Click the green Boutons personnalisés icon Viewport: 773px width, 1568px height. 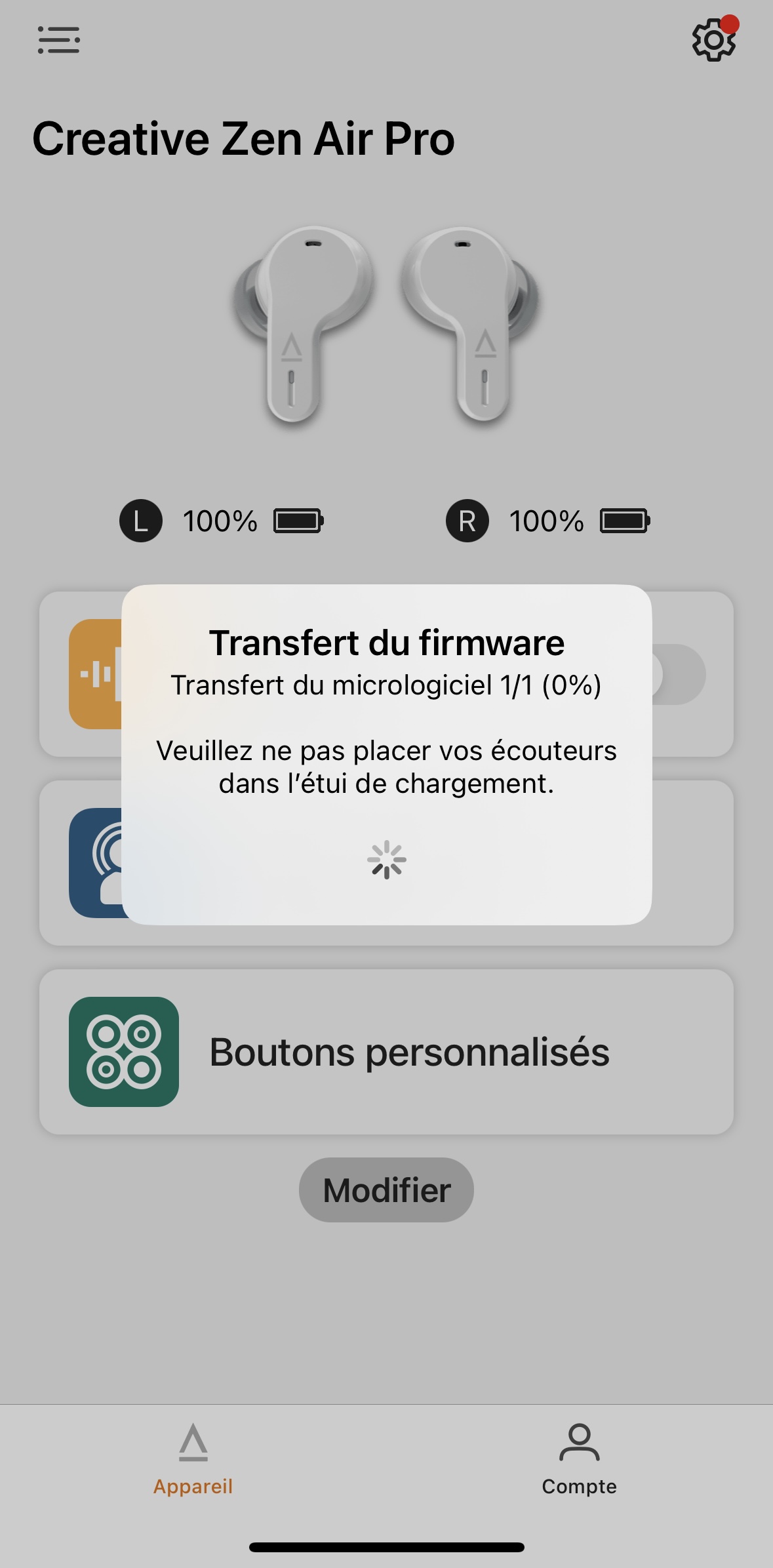(x=125, y=1050)
